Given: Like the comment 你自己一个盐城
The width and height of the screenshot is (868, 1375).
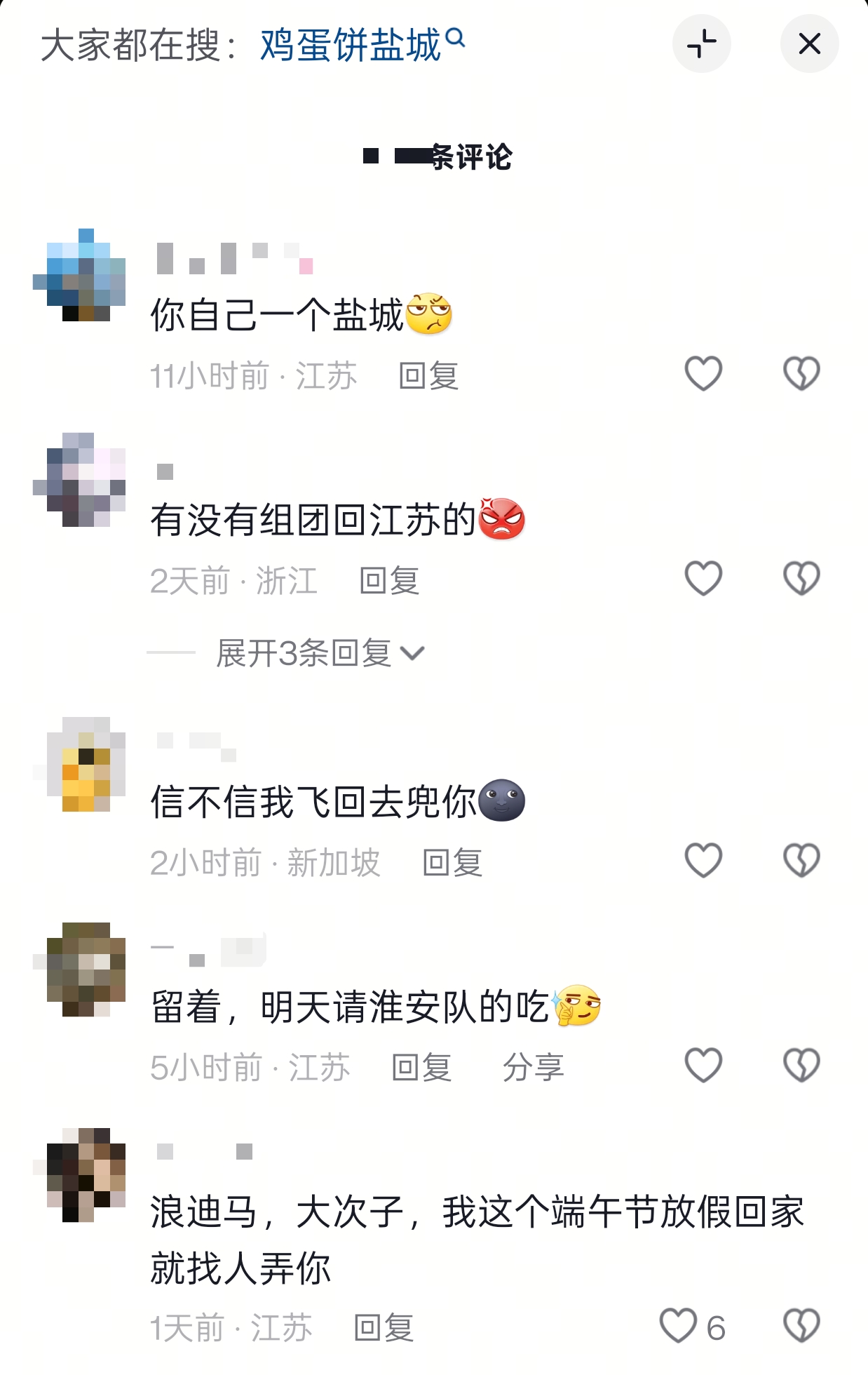Looking at the screenshot, I should [x=703, y=373].
